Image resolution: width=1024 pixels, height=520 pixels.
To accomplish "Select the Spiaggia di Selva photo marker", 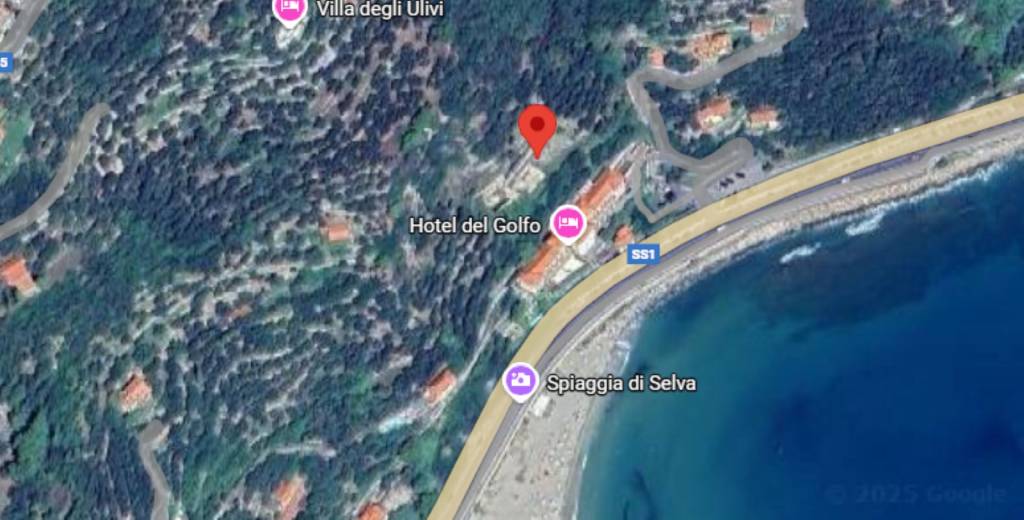I will 519,380.
